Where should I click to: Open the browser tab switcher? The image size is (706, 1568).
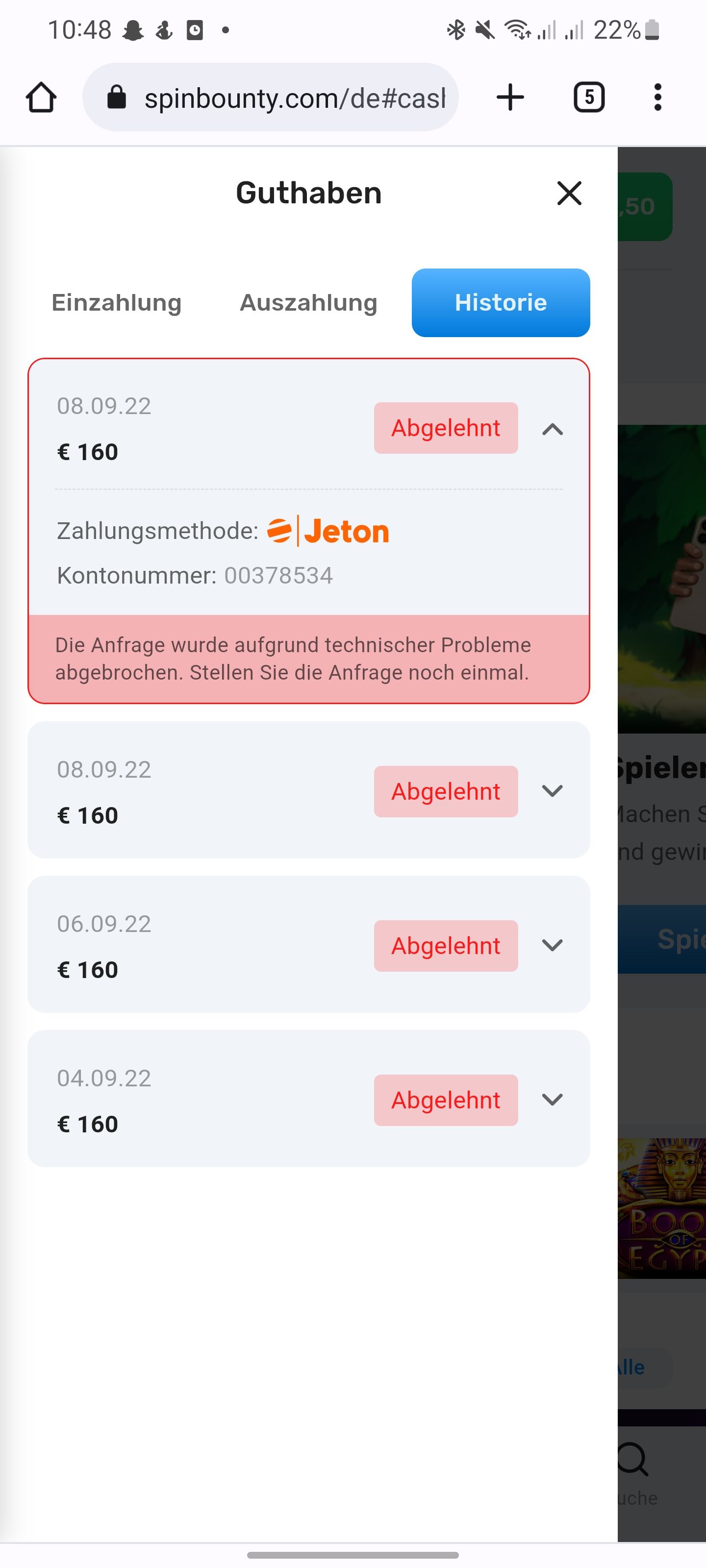tap(588, 98)
